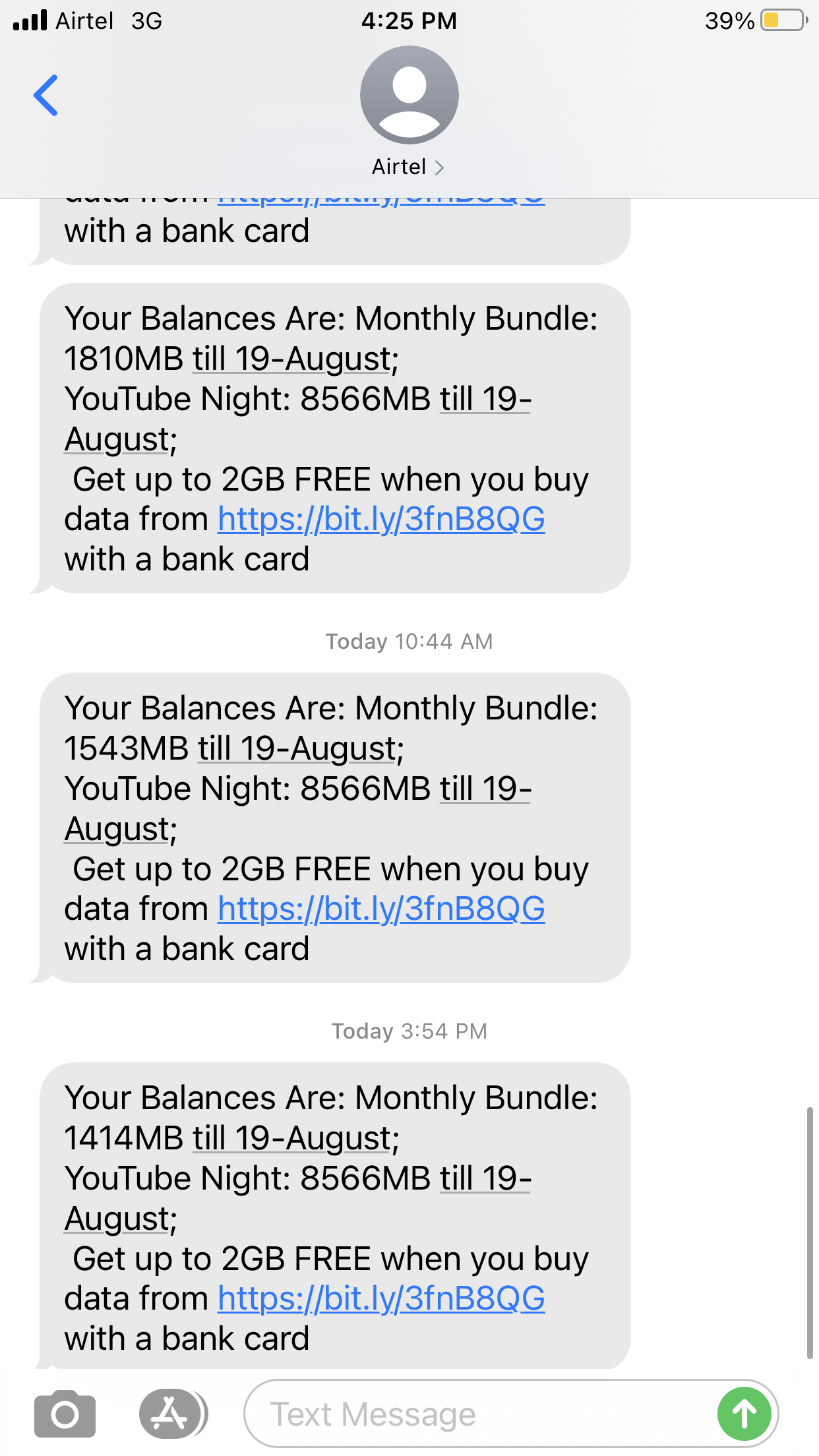Open the bit.ly link in the 1543MB message
Screen dimensions: 819x1456
tap(381, 909)
